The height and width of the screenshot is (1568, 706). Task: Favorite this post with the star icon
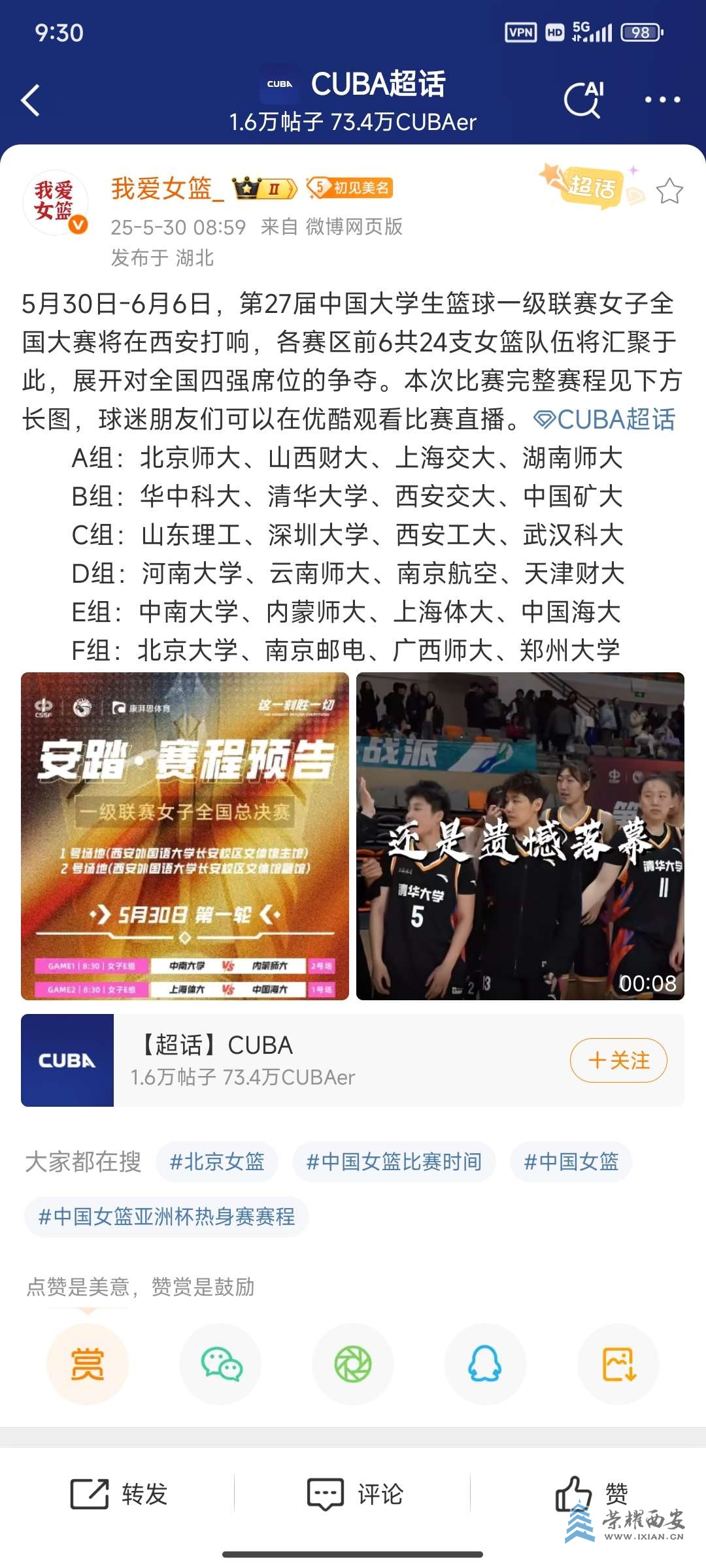[669, 191]
